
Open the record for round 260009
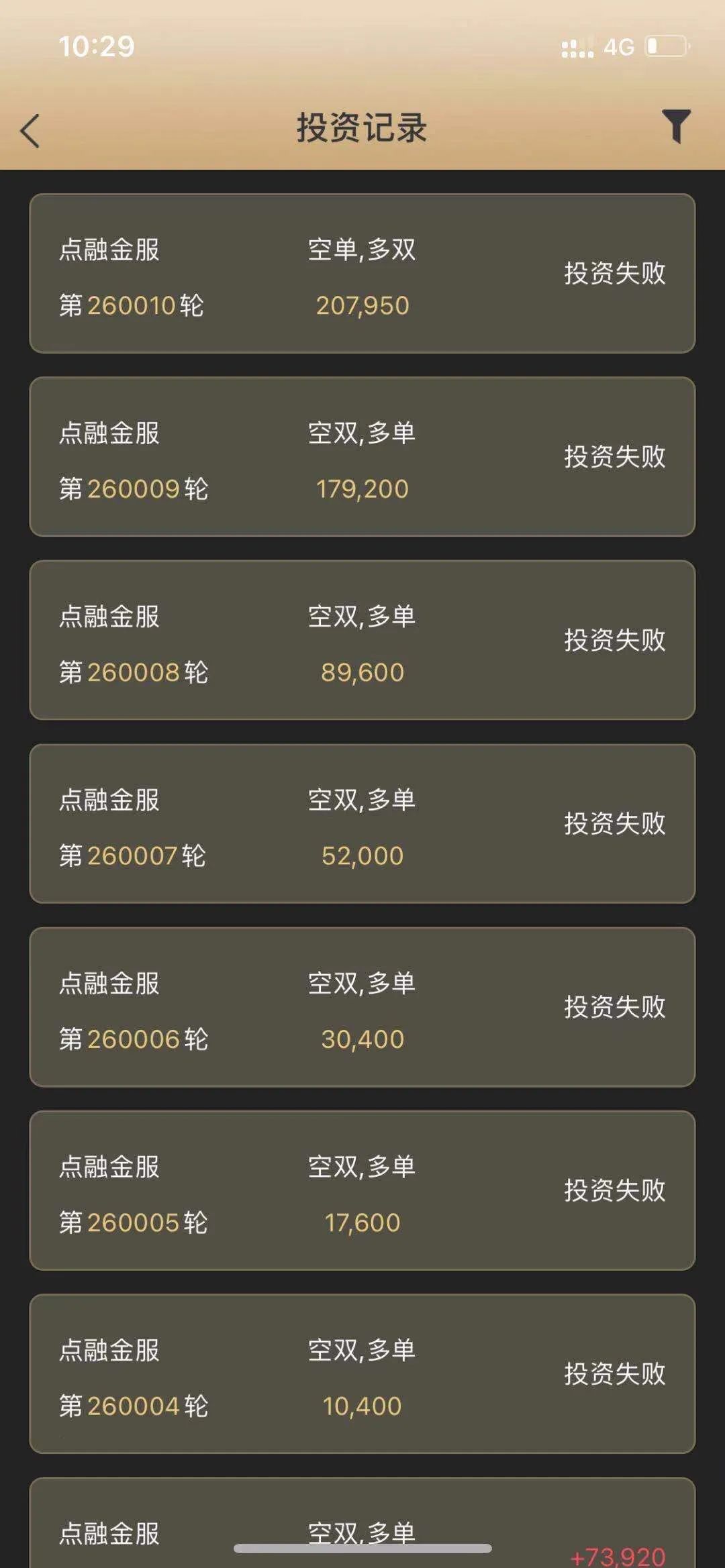pos(362,457)
